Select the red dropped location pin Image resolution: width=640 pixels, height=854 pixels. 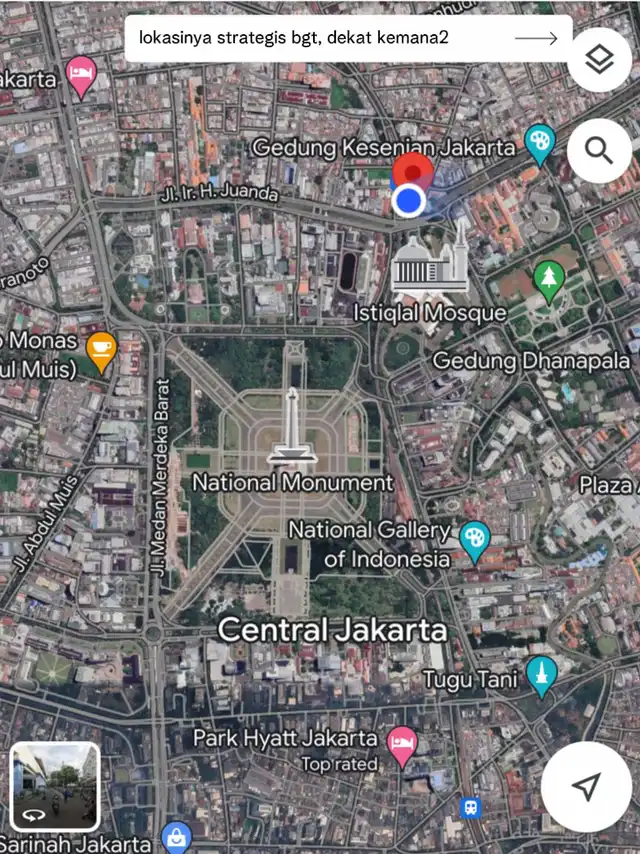click(412, 171)
